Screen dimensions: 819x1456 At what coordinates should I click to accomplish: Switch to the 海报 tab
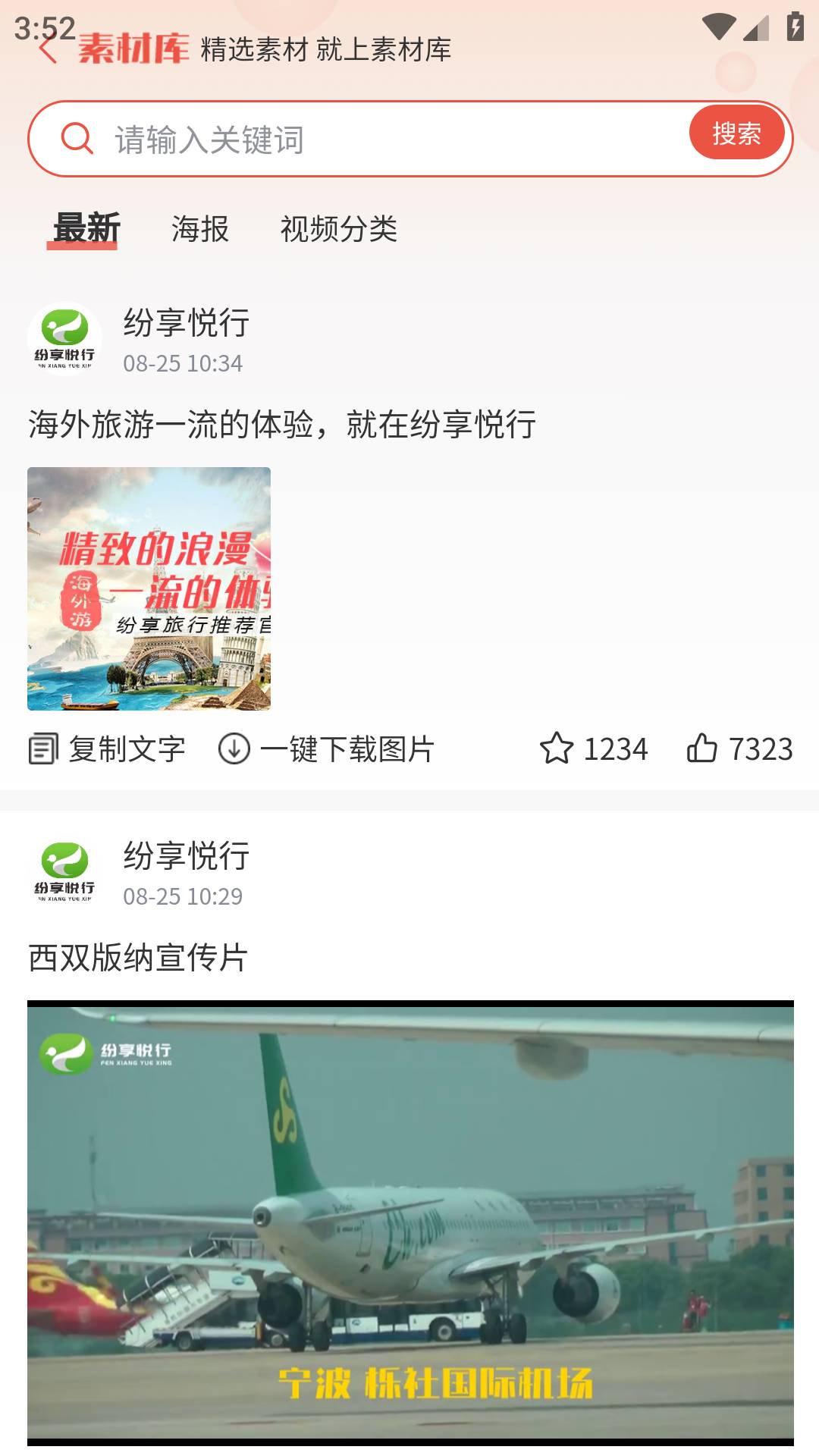coord(199,228)
